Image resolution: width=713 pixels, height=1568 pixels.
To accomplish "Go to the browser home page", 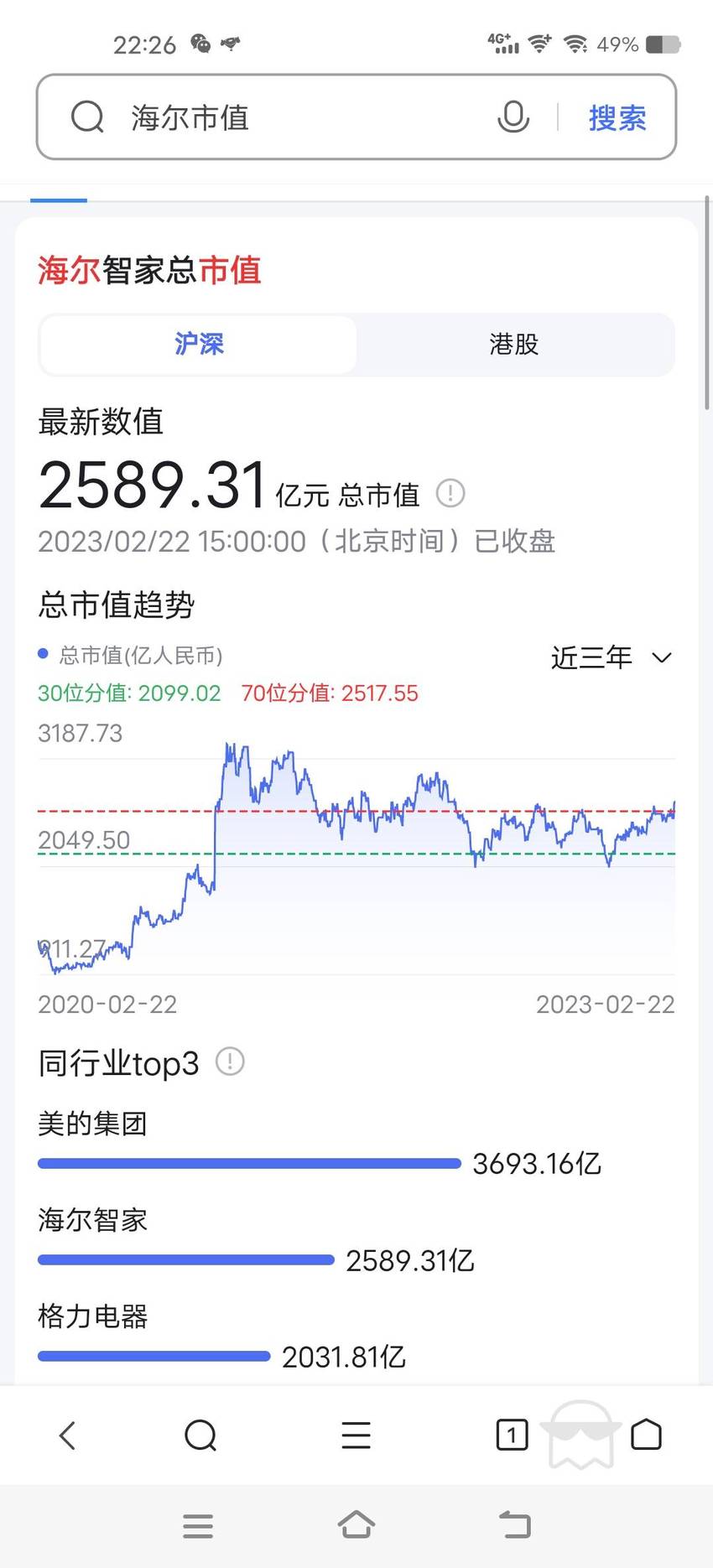I will point(646,1435).
